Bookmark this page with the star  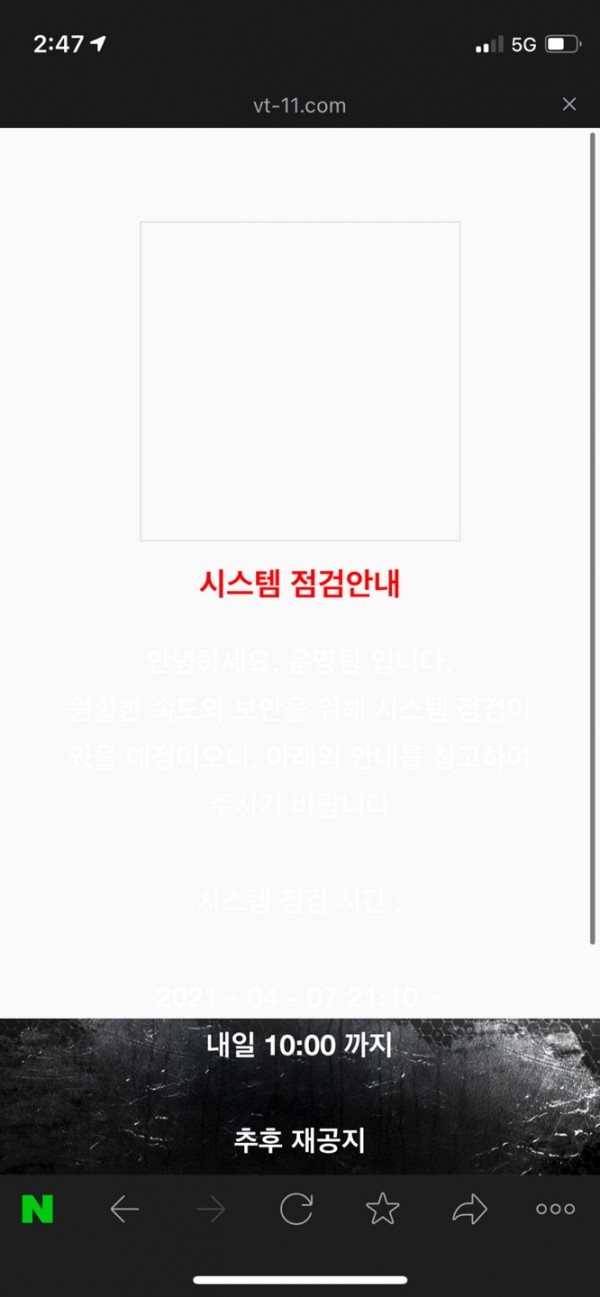pyautogui.click(x=382, y=1210)
